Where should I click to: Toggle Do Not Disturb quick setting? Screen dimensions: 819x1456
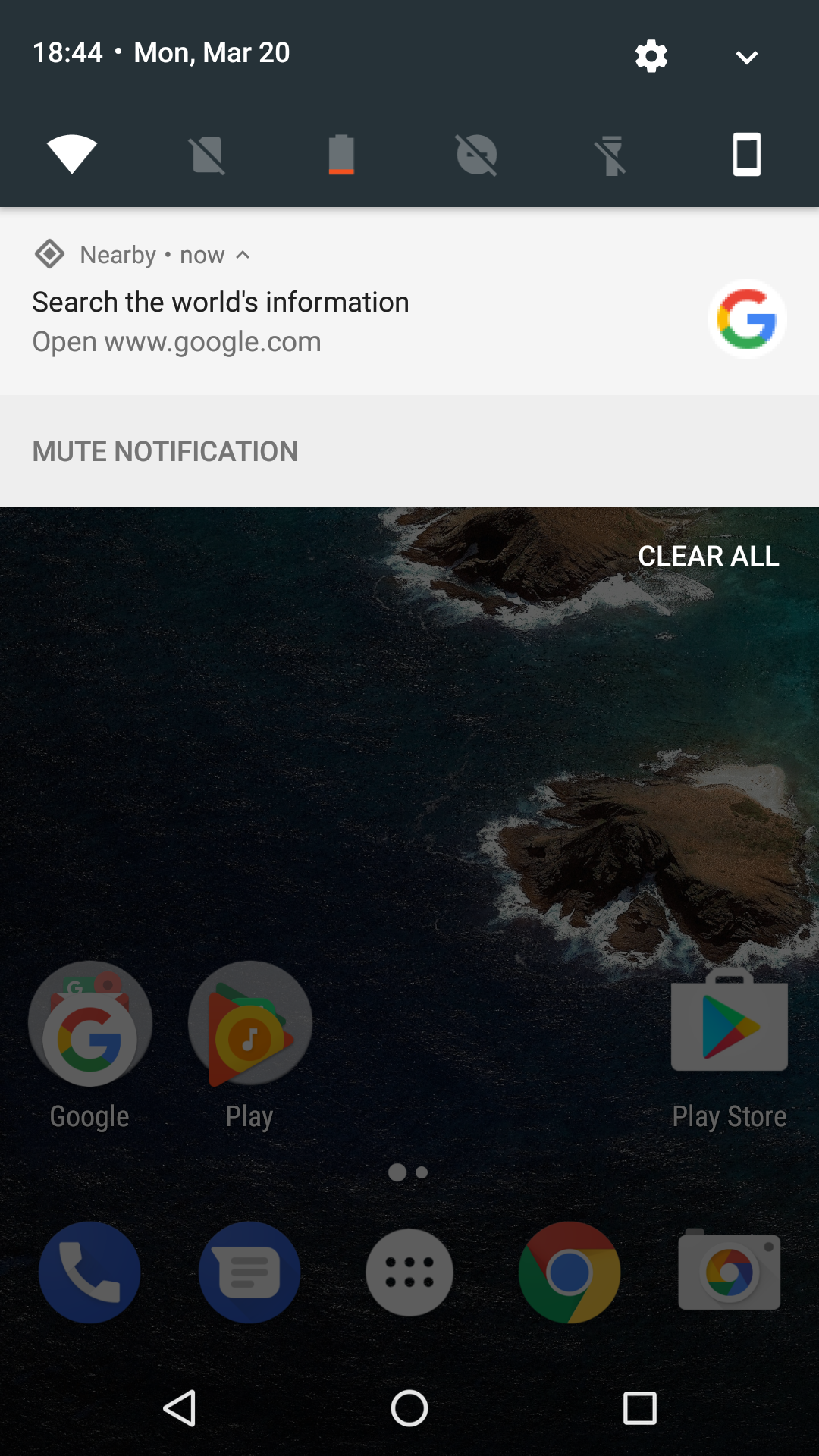point(476,155)
